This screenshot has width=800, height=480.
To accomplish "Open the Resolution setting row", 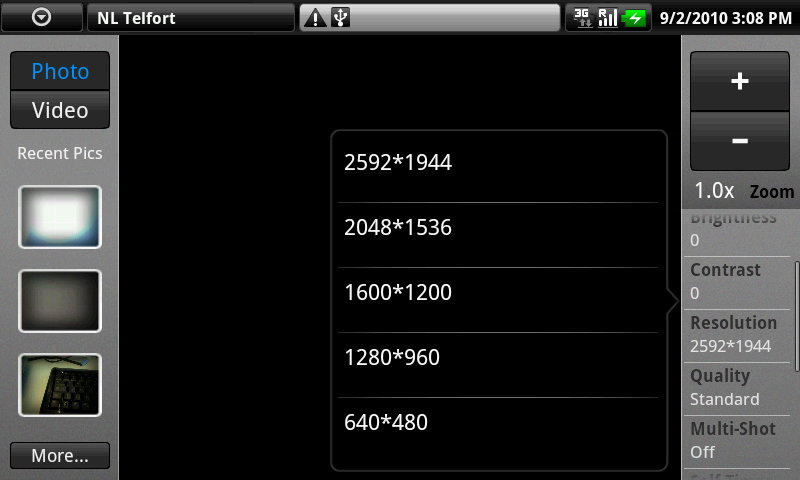I will point(738,334).
